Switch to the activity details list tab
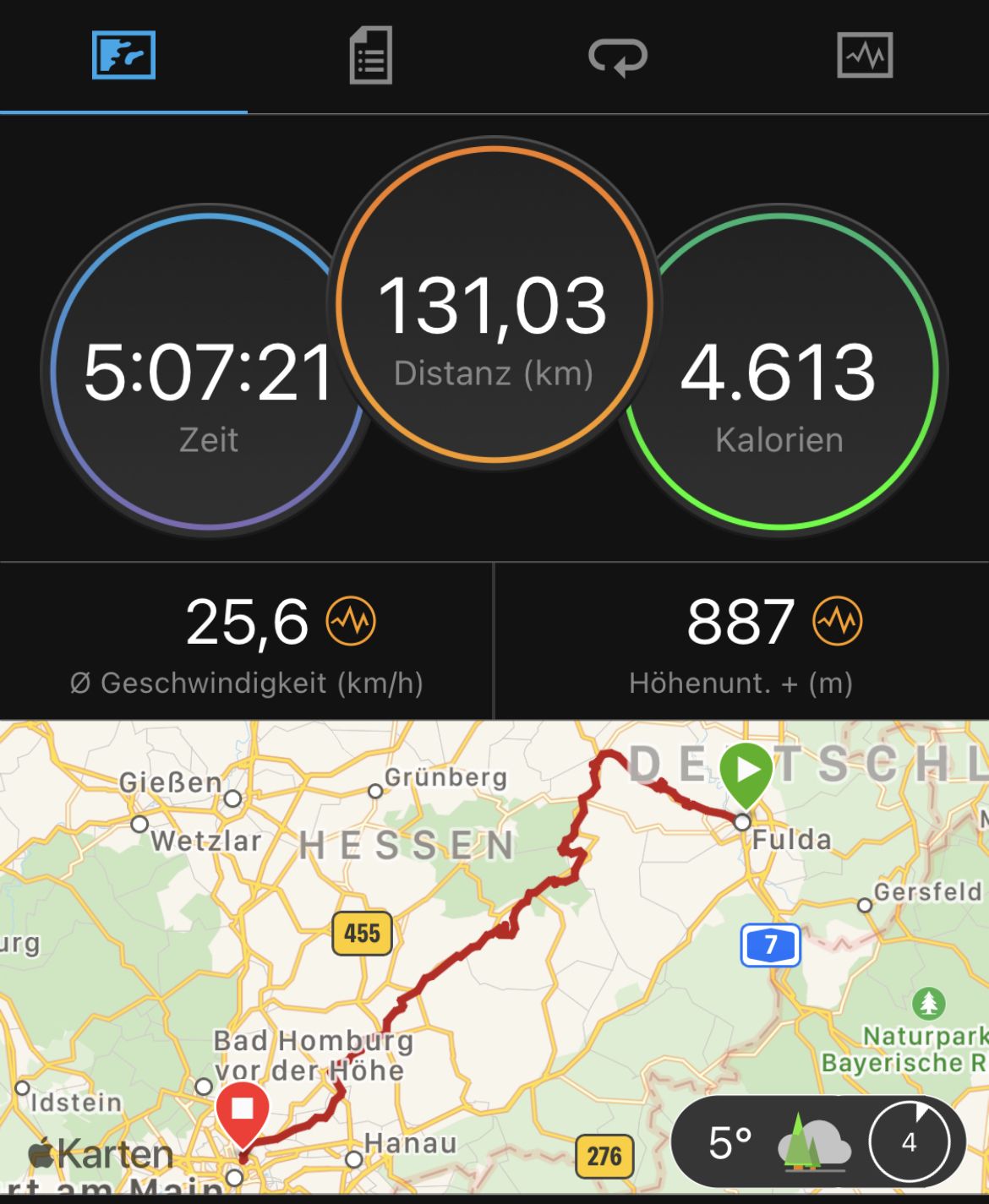989x1204 pixels. click(x=370, y=56)
